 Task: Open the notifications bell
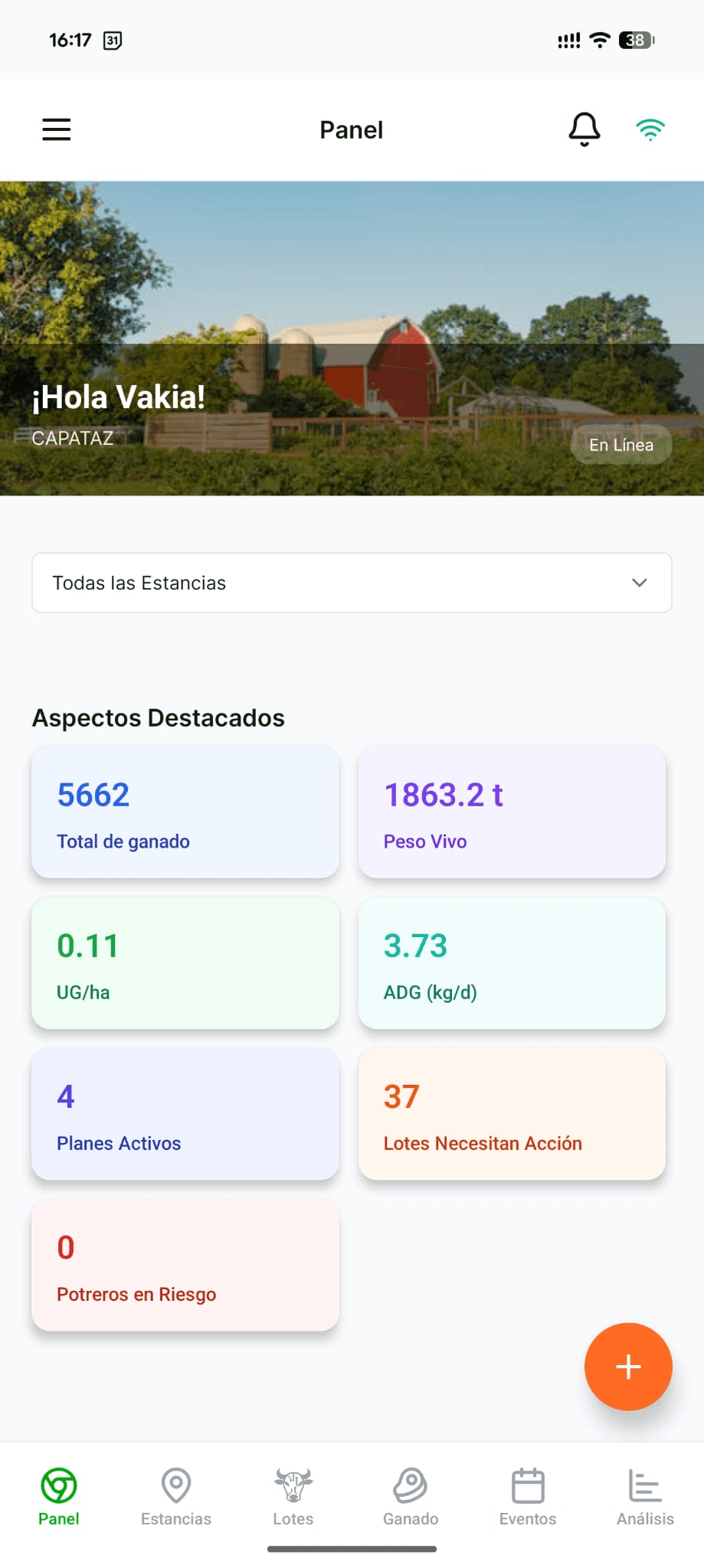584,129
